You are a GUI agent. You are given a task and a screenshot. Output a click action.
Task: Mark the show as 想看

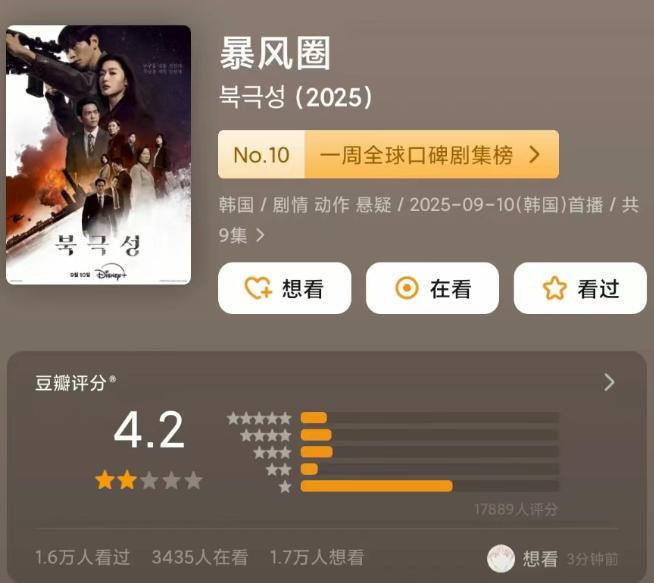click(285, 289)
